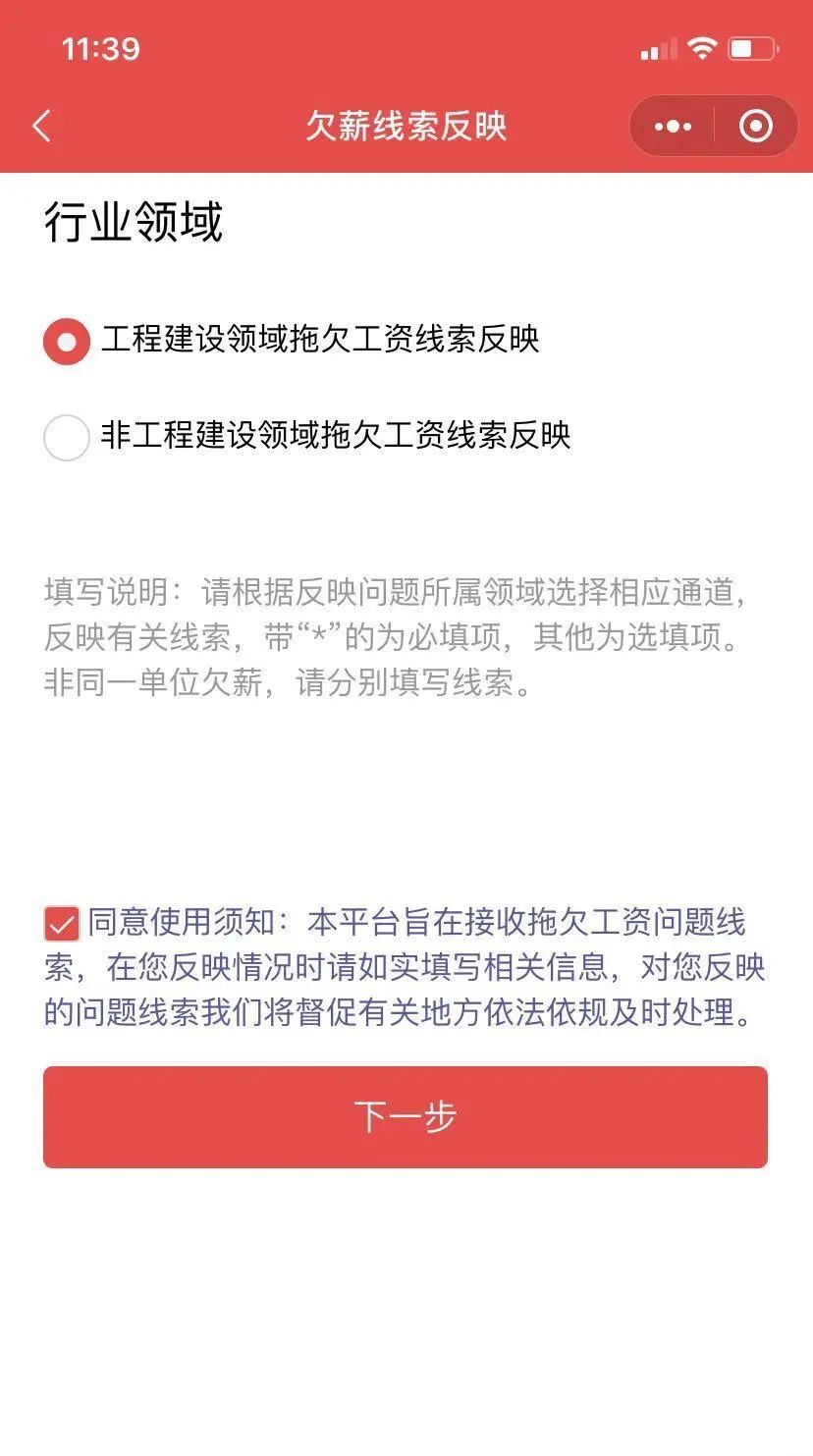Go back using the top-left arrow
This screenshot has width=813, height=1456.
click(41, 126)
